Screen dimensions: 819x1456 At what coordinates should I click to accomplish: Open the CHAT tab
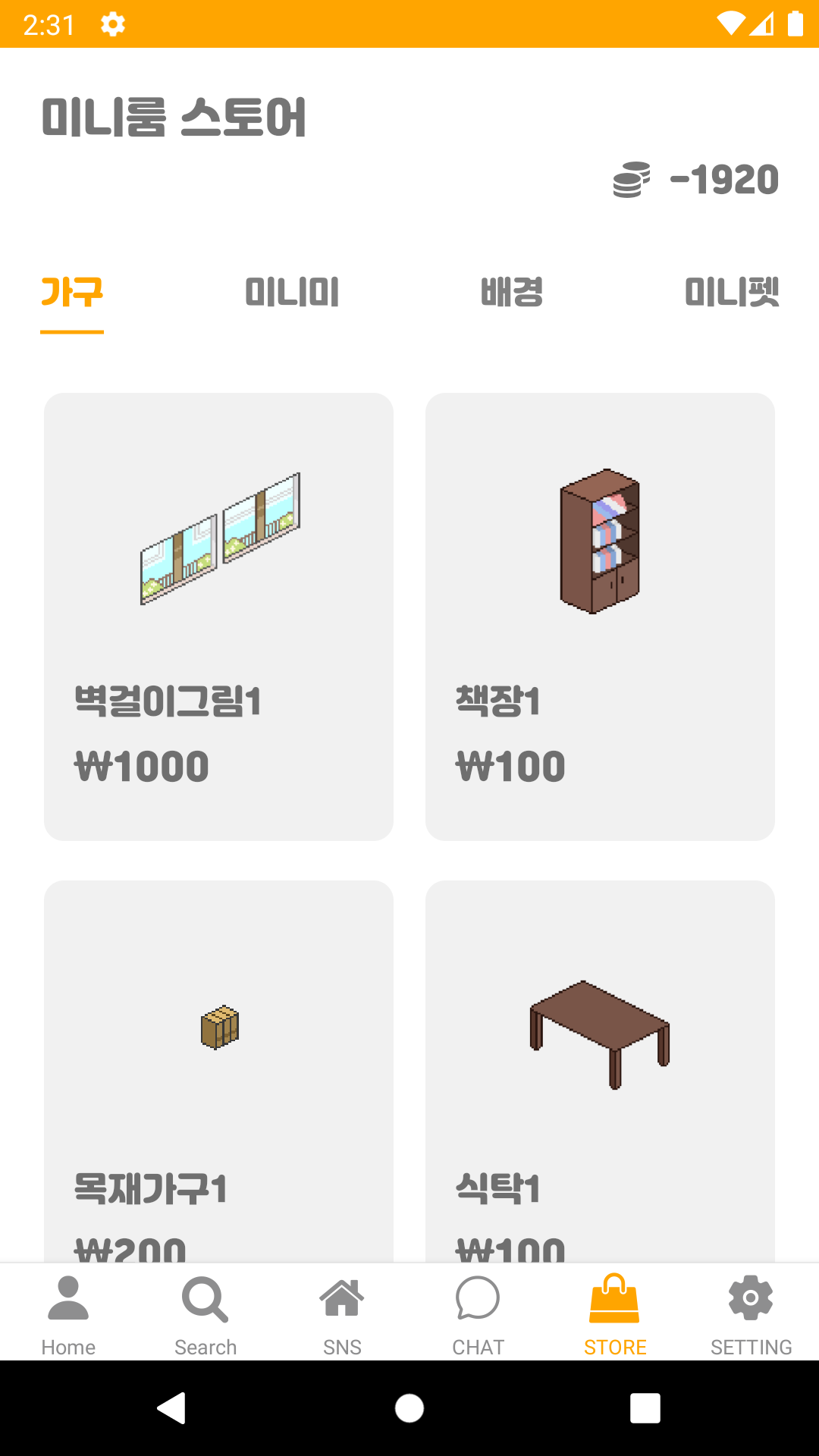pos(478,1313)
